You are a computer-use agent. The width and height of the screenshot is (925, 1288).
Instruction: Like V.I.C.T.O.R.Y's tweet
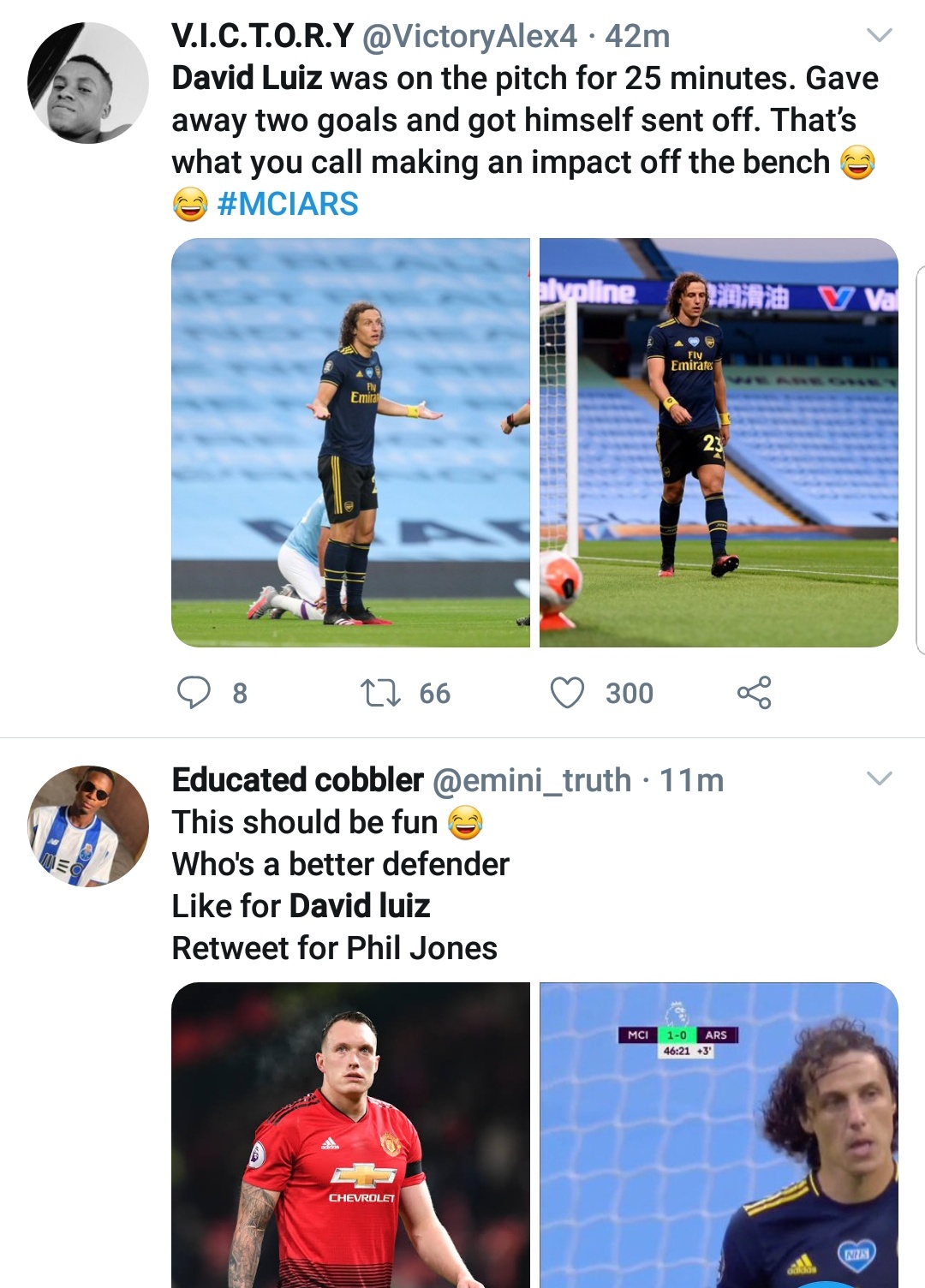point(567,692)
